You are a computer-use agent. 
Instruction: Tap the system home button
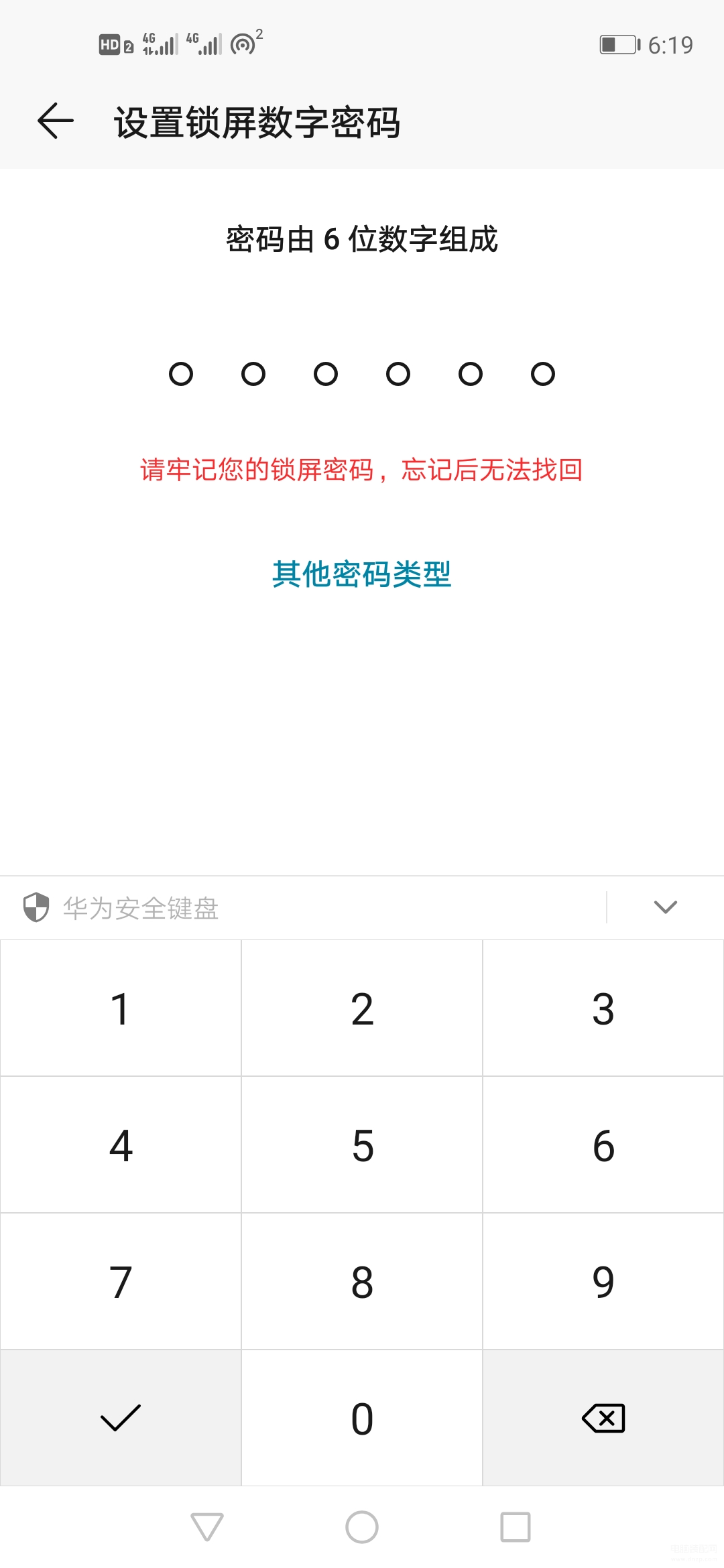362,1527
